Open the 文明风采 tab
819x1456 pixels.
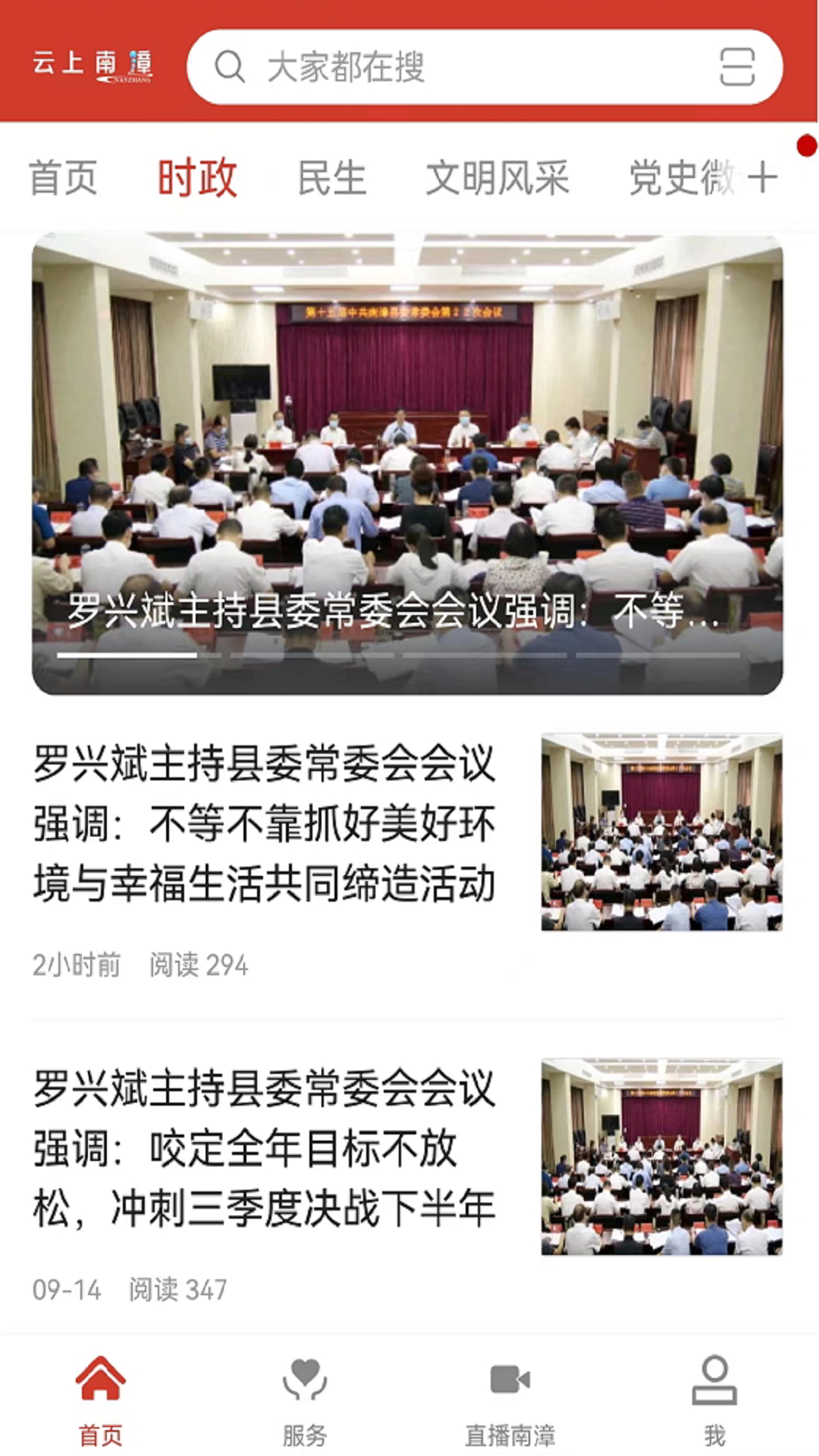coord(497,177)
